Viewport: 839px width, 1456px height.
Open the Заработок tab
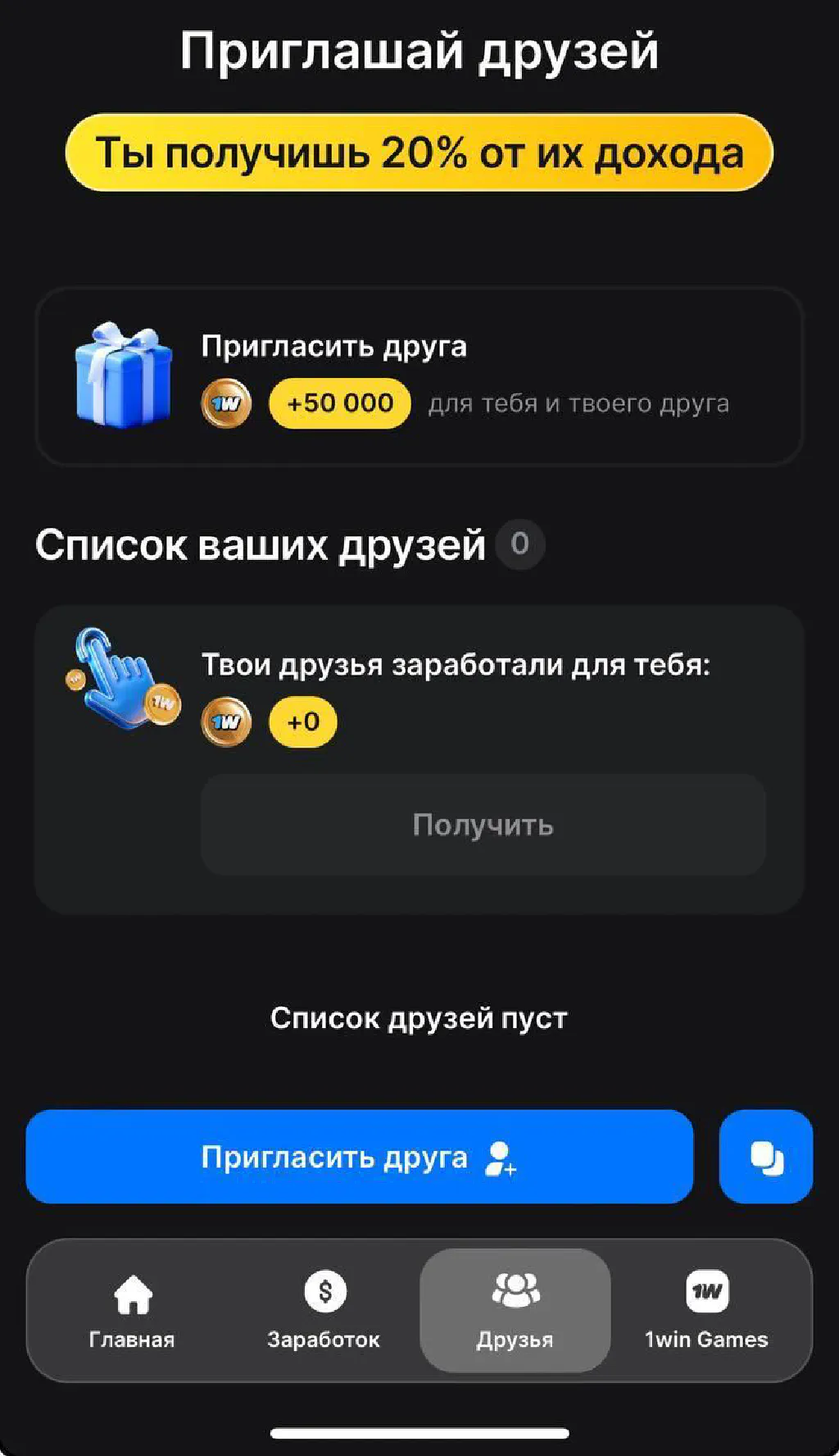tap(324, 1312)
